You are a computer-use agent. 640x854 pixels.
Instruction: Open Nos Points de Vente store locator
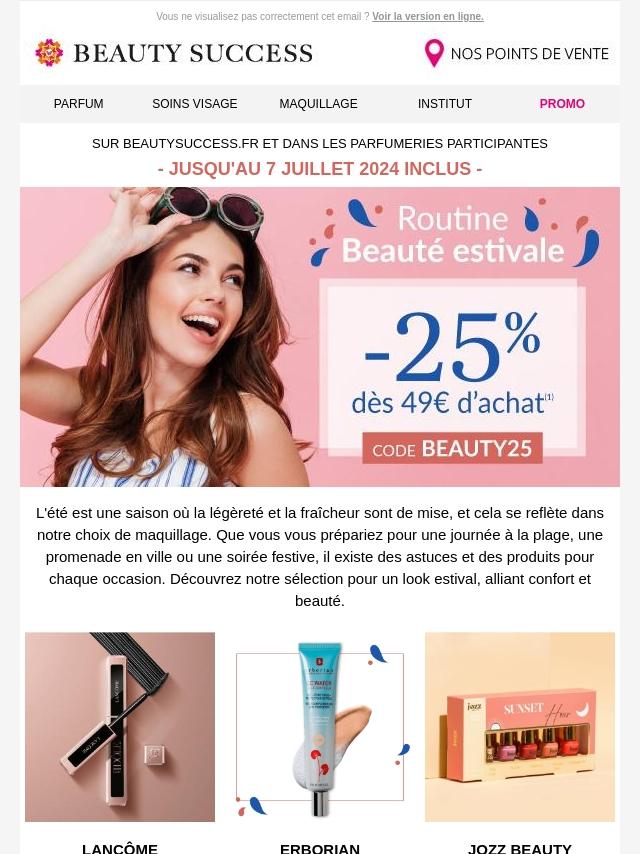click(516, 53)
